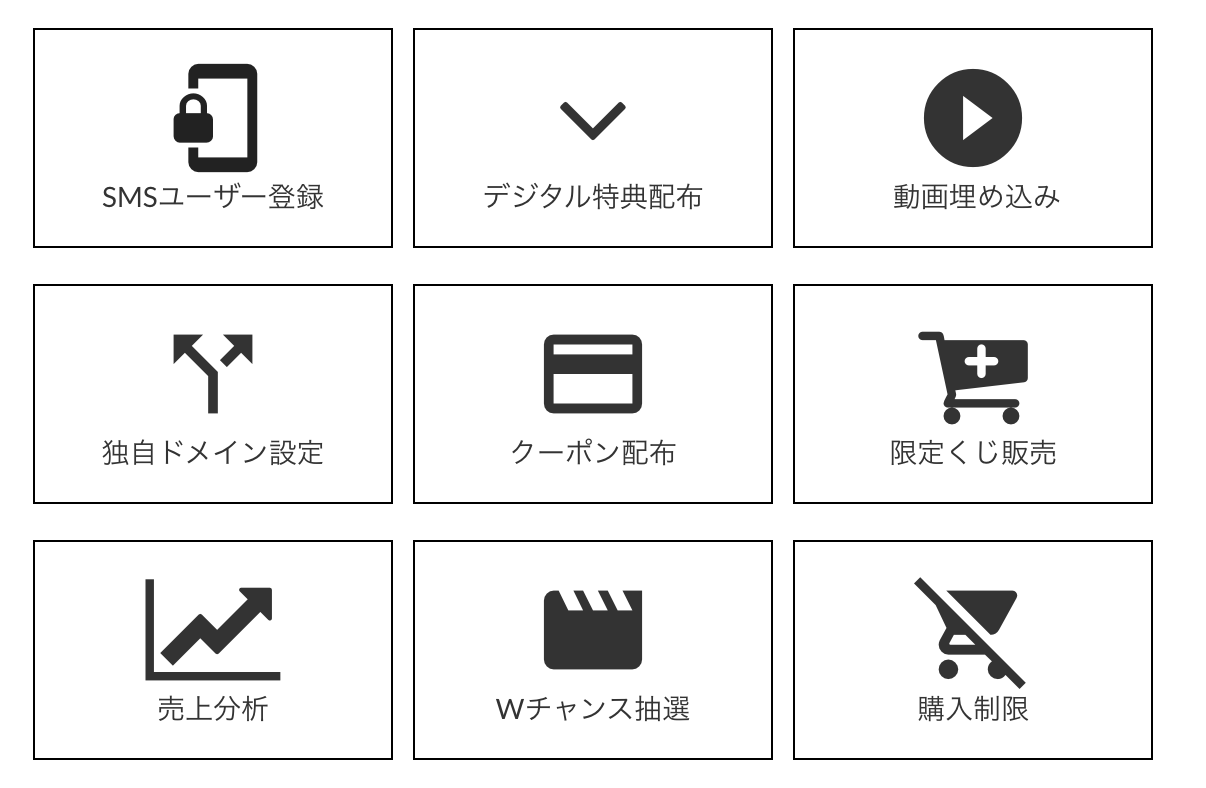Viewport: 1206px width, 788px height.
Task: Select the 限定くじ販売 card
Action: tap(973, 394)
